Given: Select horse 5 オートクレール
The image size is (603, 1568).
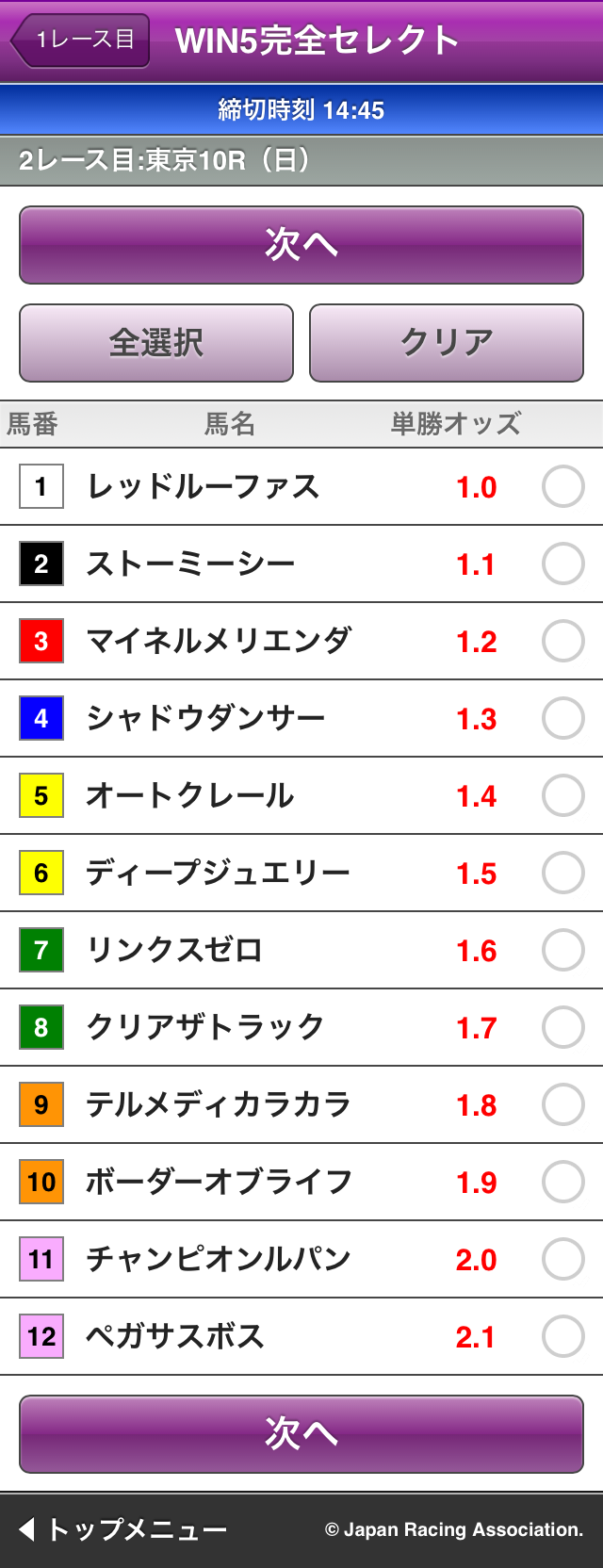Looking at the screenshot, I should (563, 796).
